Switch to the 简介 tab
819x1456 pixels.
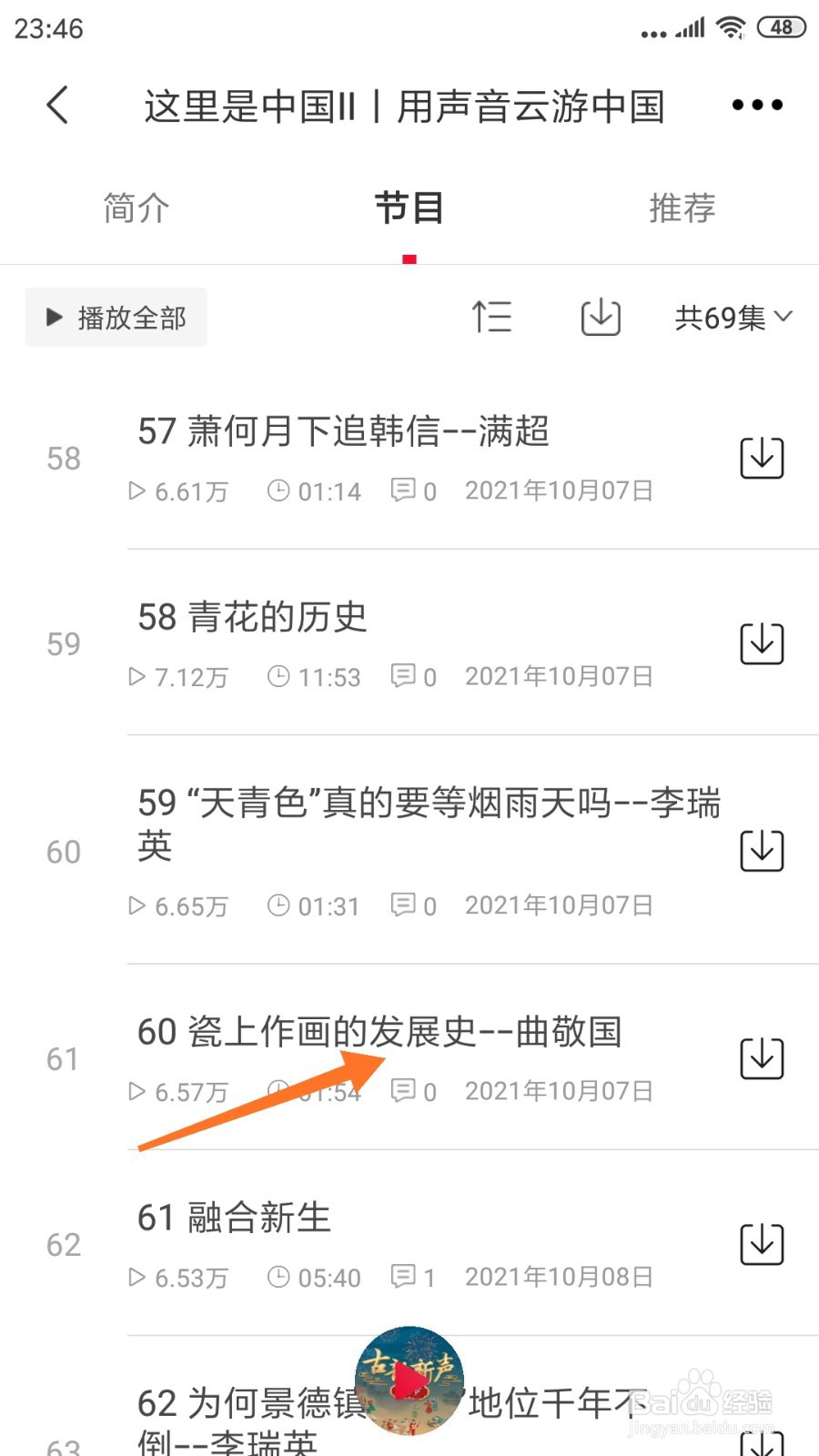136,207
